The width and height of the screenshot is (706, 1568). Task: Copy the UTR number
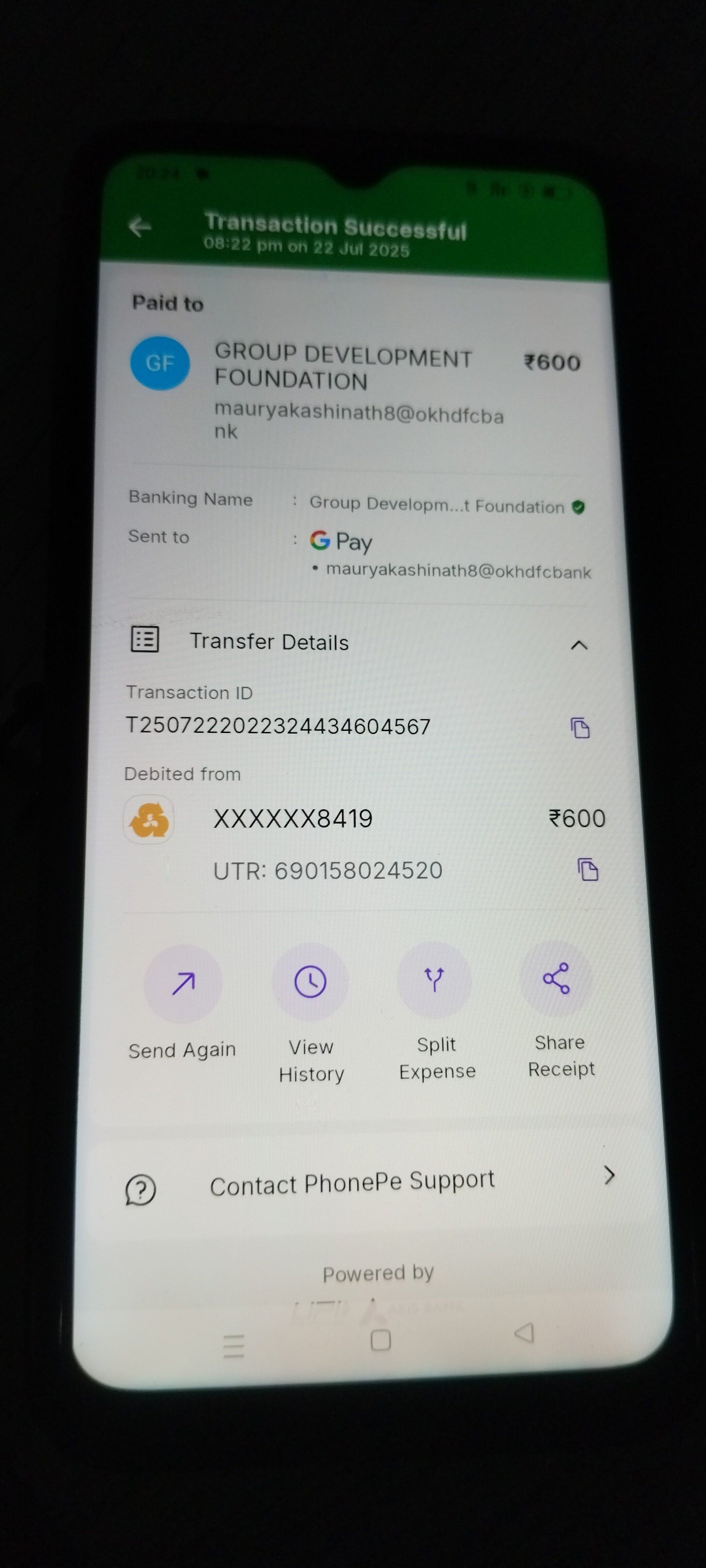click(x=587, y=870)
